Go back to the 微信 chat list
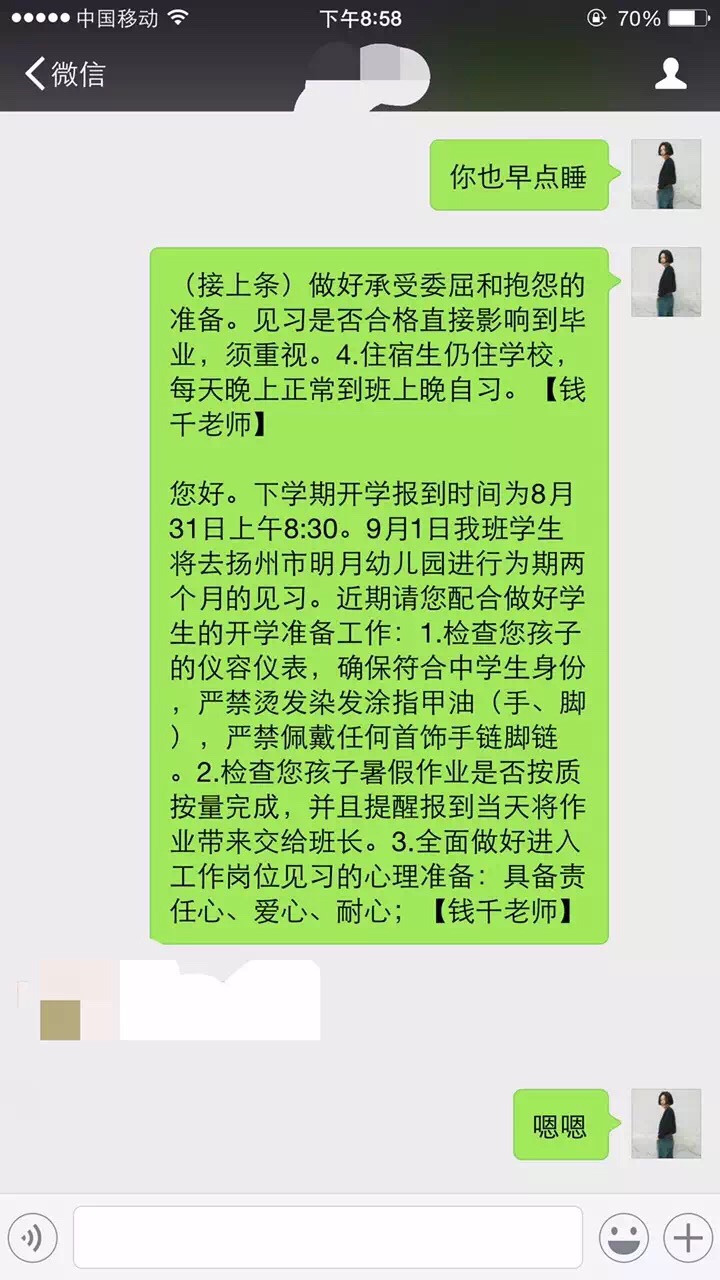 tap(65, 74)
